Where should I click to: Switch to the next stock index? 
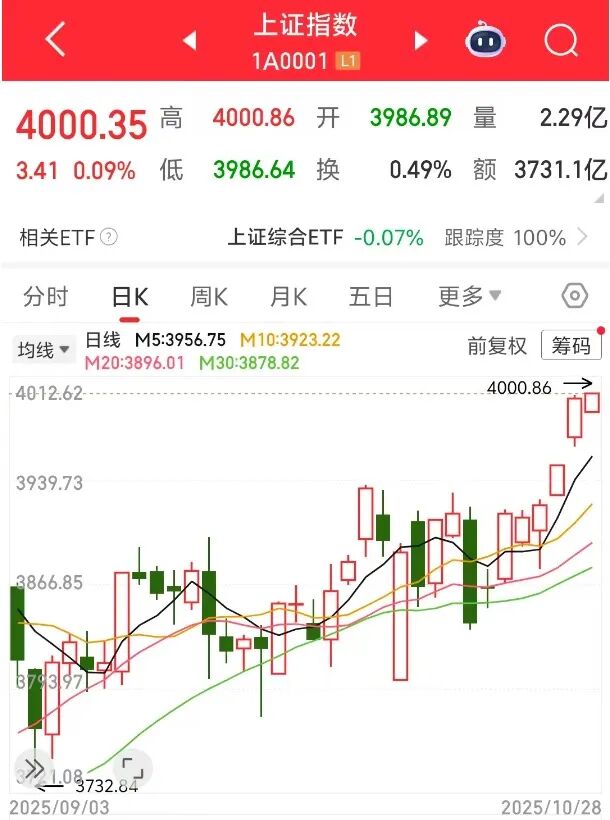tap(421, 41)
